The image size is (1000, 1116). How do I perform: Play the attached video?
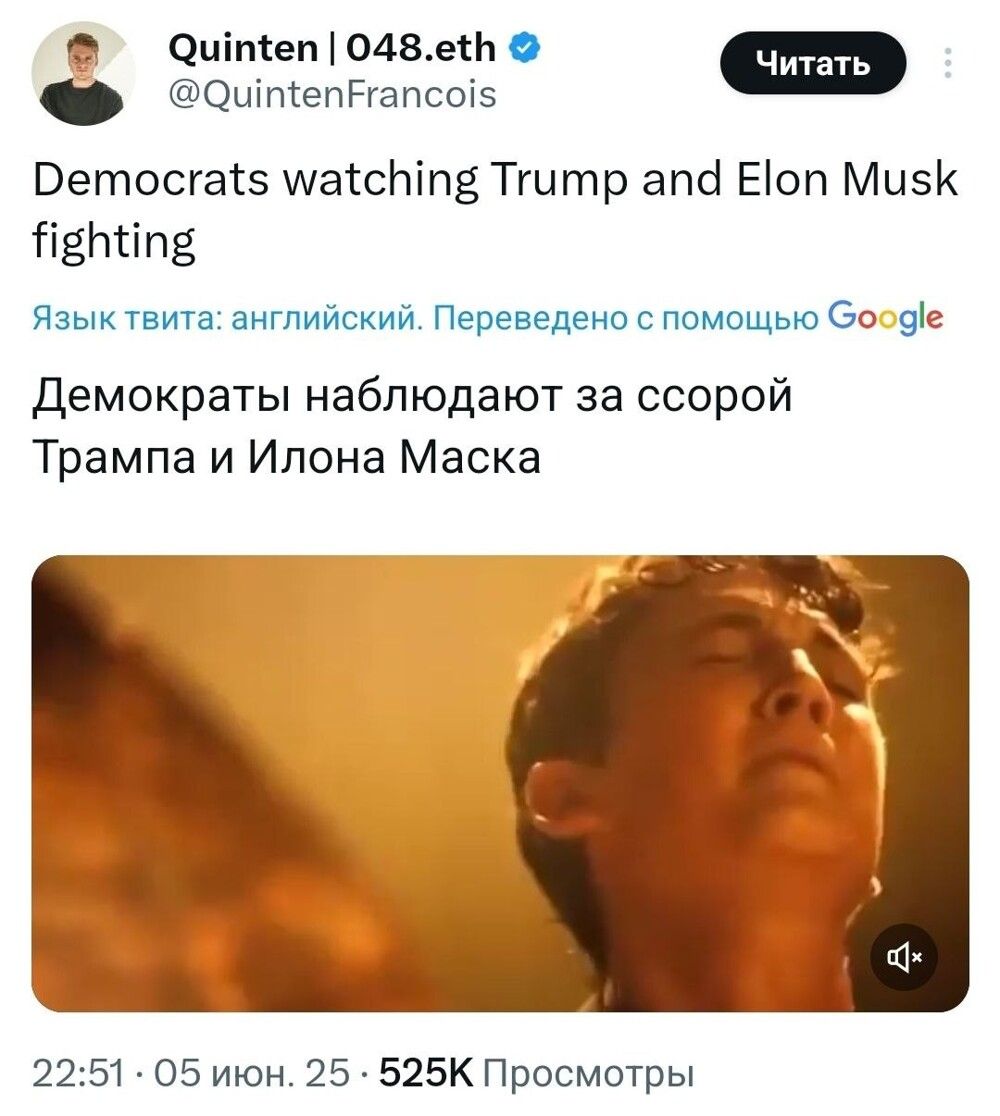(500, 783)
